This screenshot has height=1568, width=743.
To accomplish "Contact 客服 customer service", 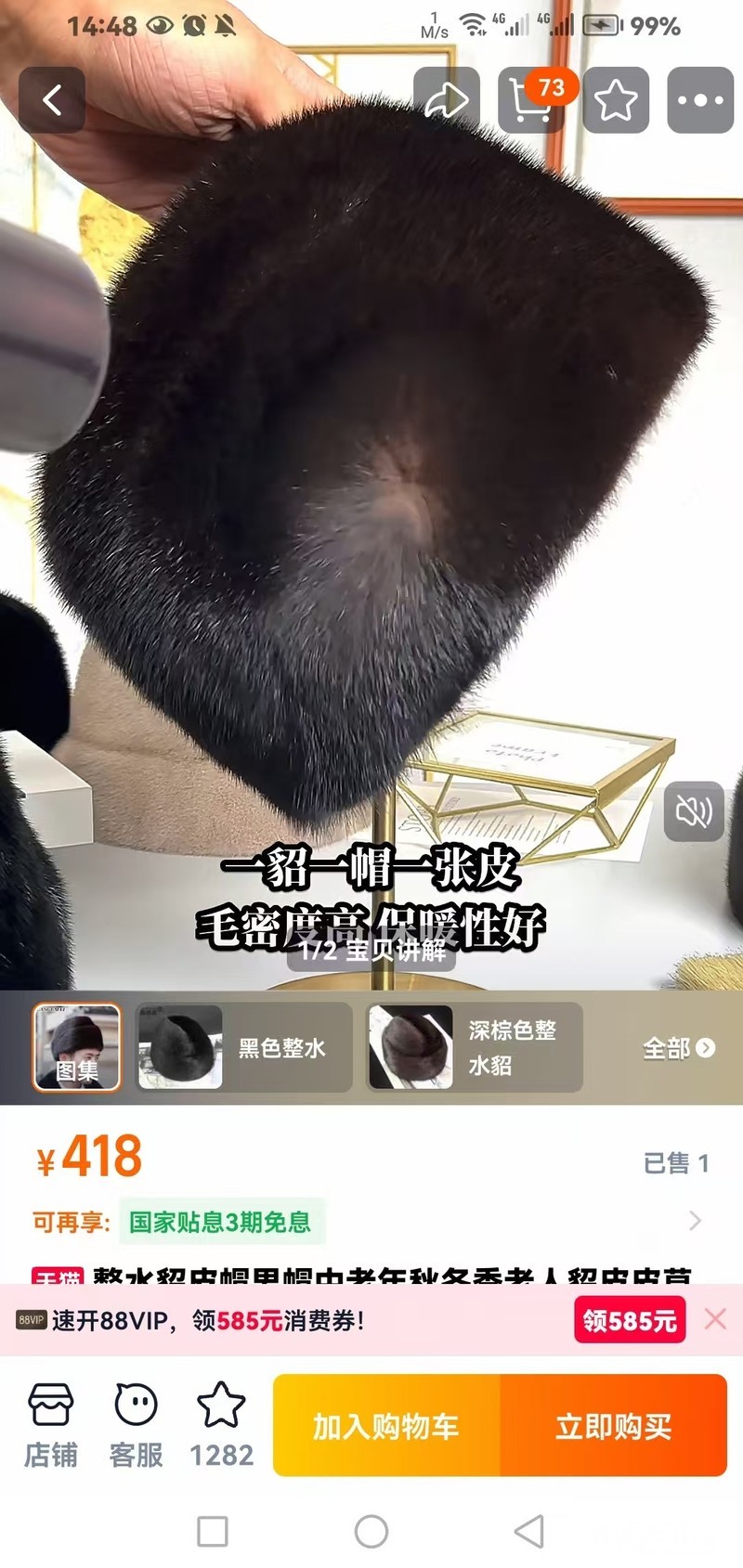I will (x=137, y=1425).
